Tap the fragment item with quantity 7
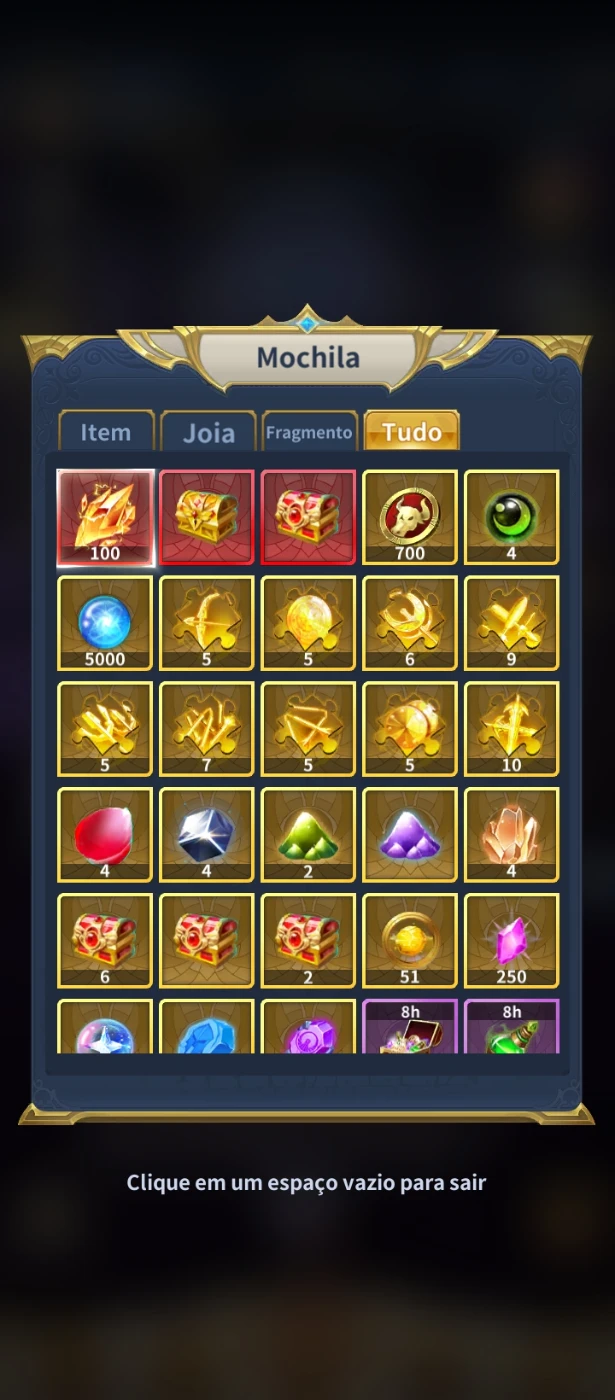The height and width of the screenshot is (1400, 615). coord(207,728)
